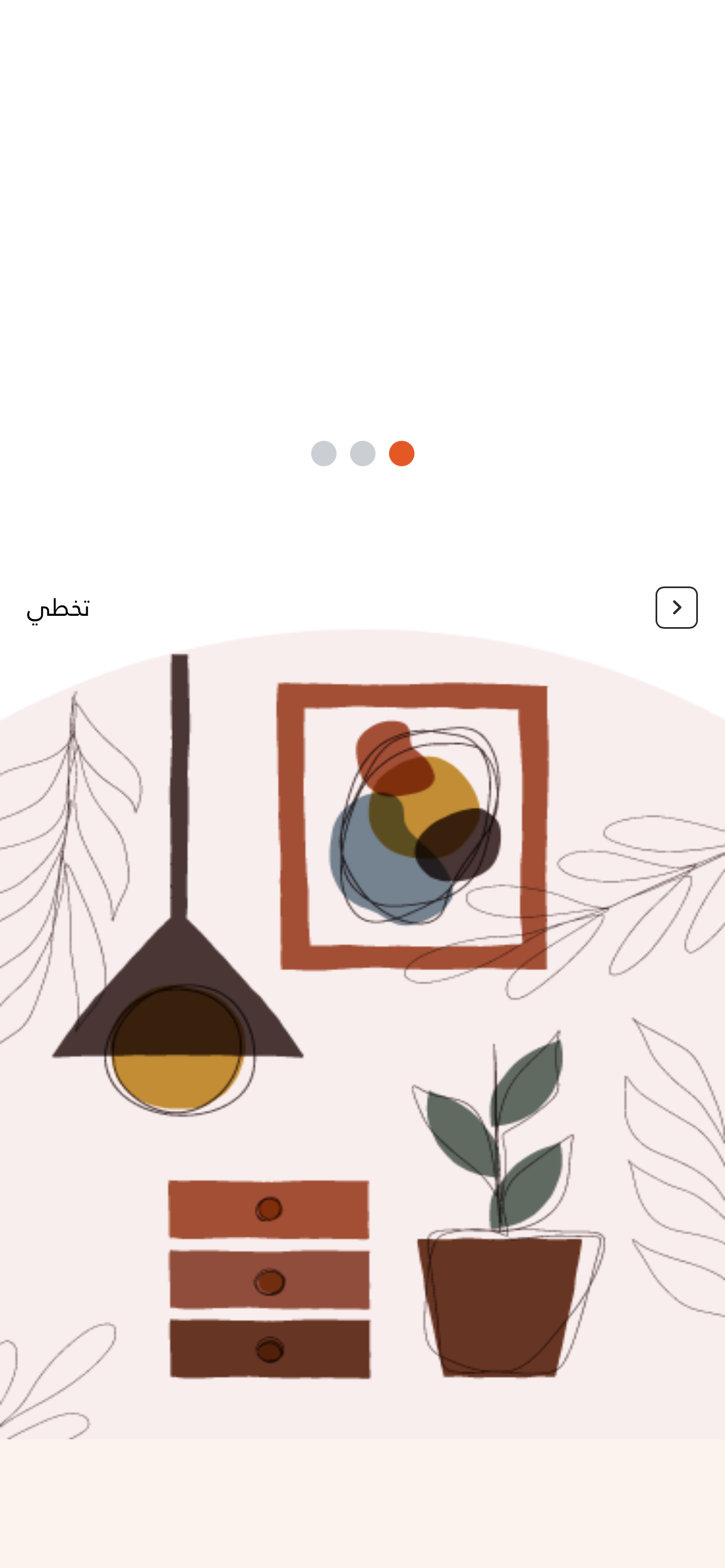This screenshot has height=1568, width=725.
Task: Go to the next onboarding page arrow
Action: coord(676,607)
